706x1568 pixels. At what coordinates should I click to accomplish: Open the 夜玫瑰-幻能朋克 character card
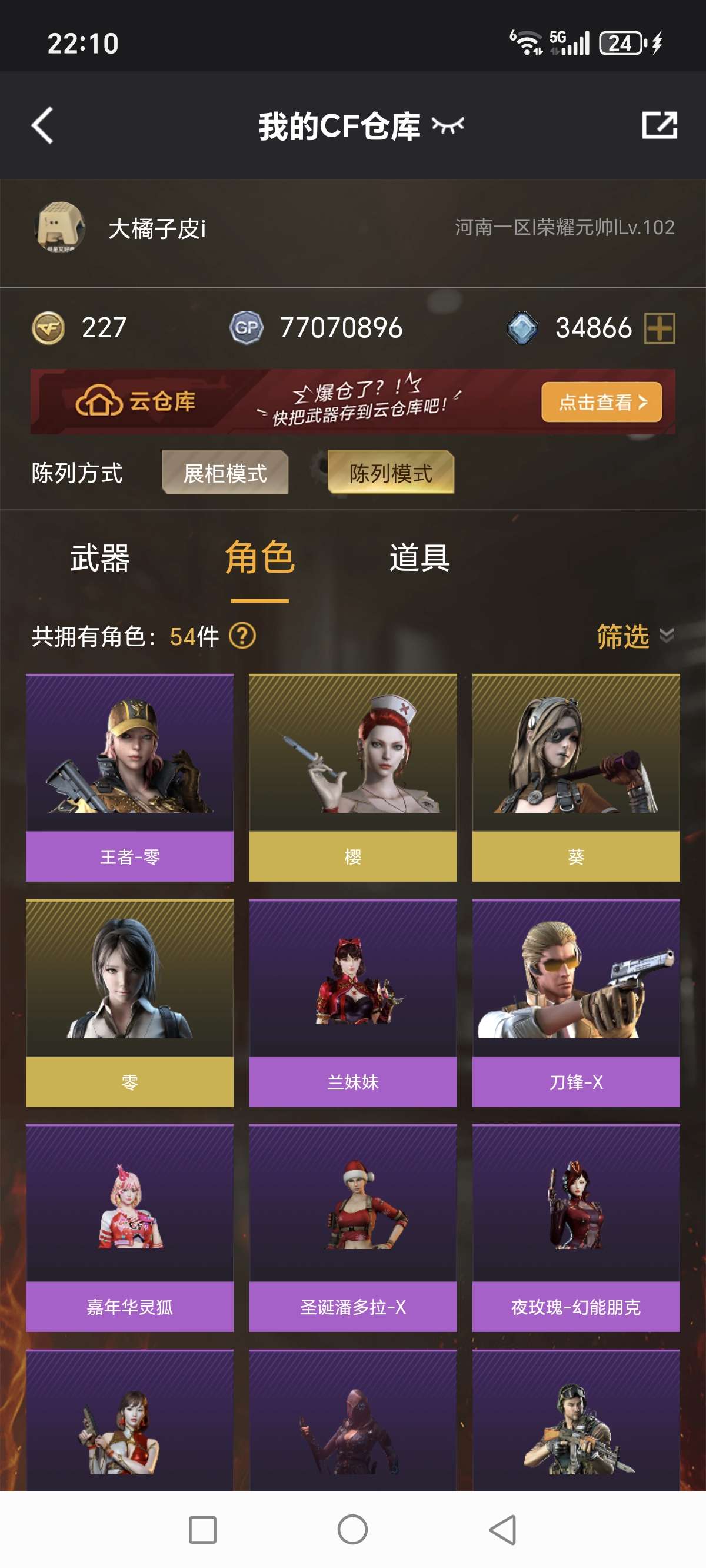[x=576, y=1227]
